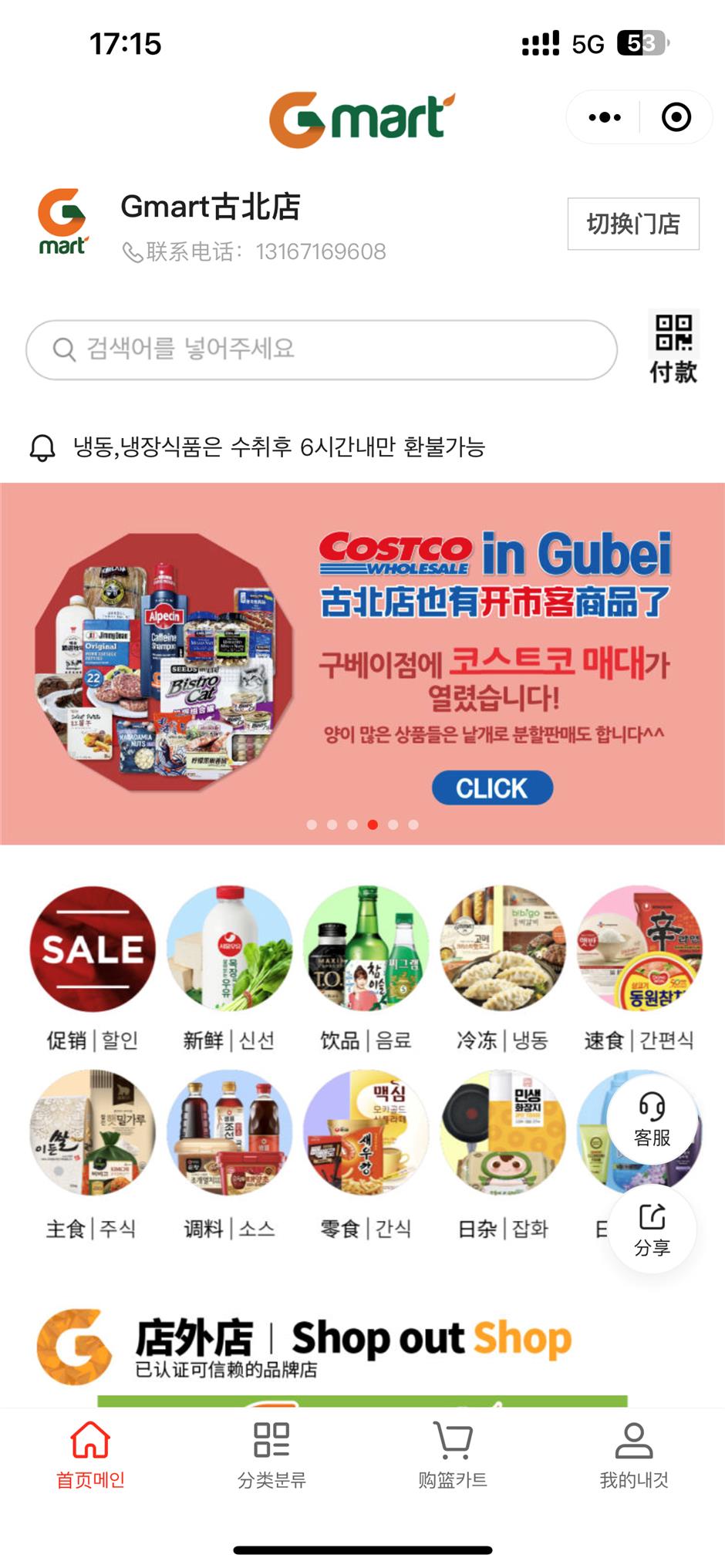This screenshot has width=725, height=1568.
Task: Browse the 主食 staple food category
Action: 93,1132
